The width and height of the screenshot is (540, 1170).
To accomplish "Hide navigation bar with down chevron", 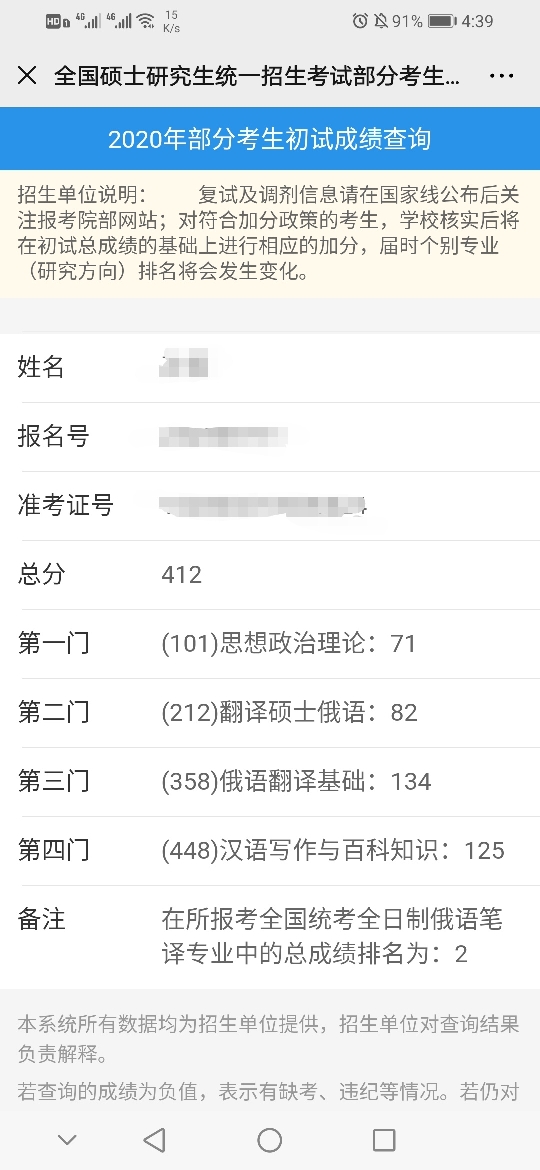I will tap(67, 1139).
